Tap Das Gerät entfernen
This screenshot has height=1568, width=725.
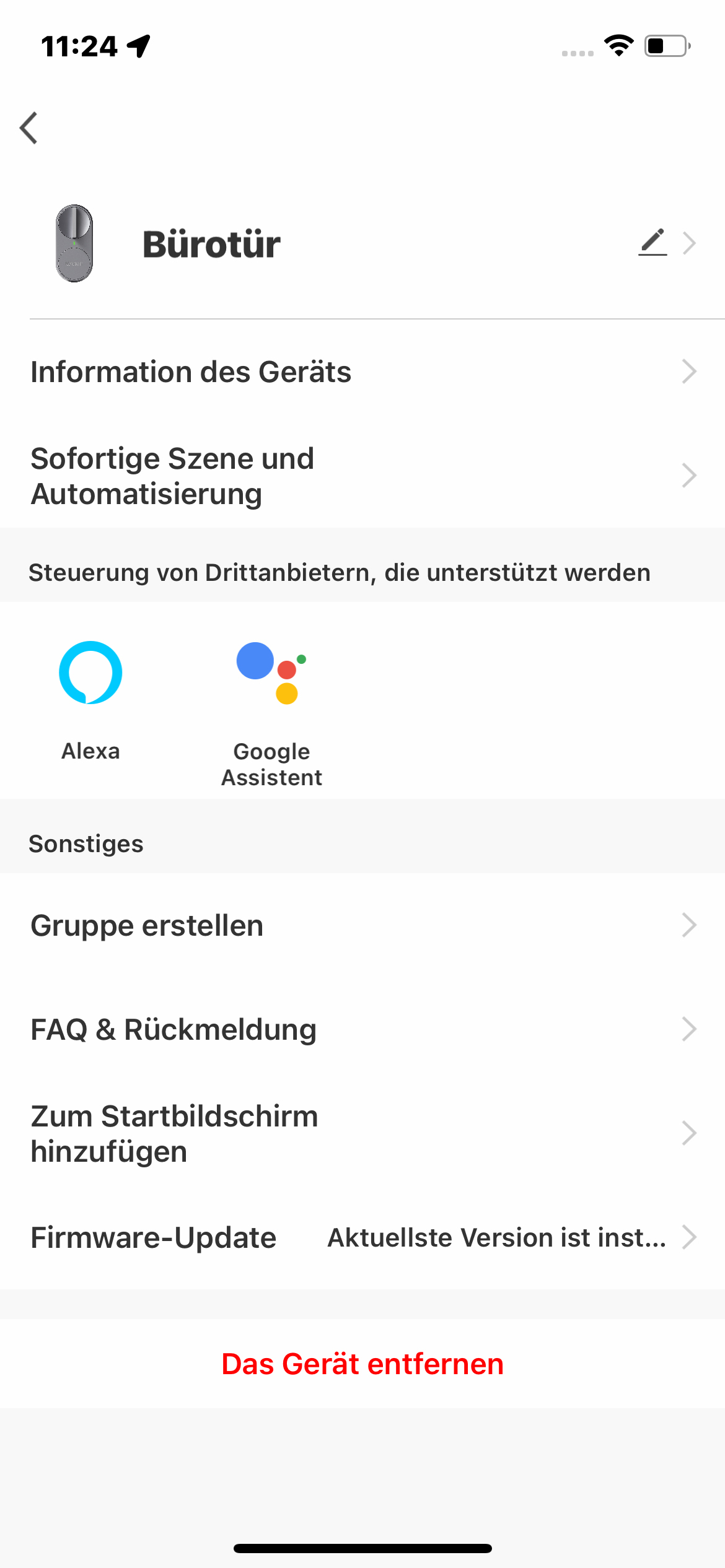(x=362, y=1364)
